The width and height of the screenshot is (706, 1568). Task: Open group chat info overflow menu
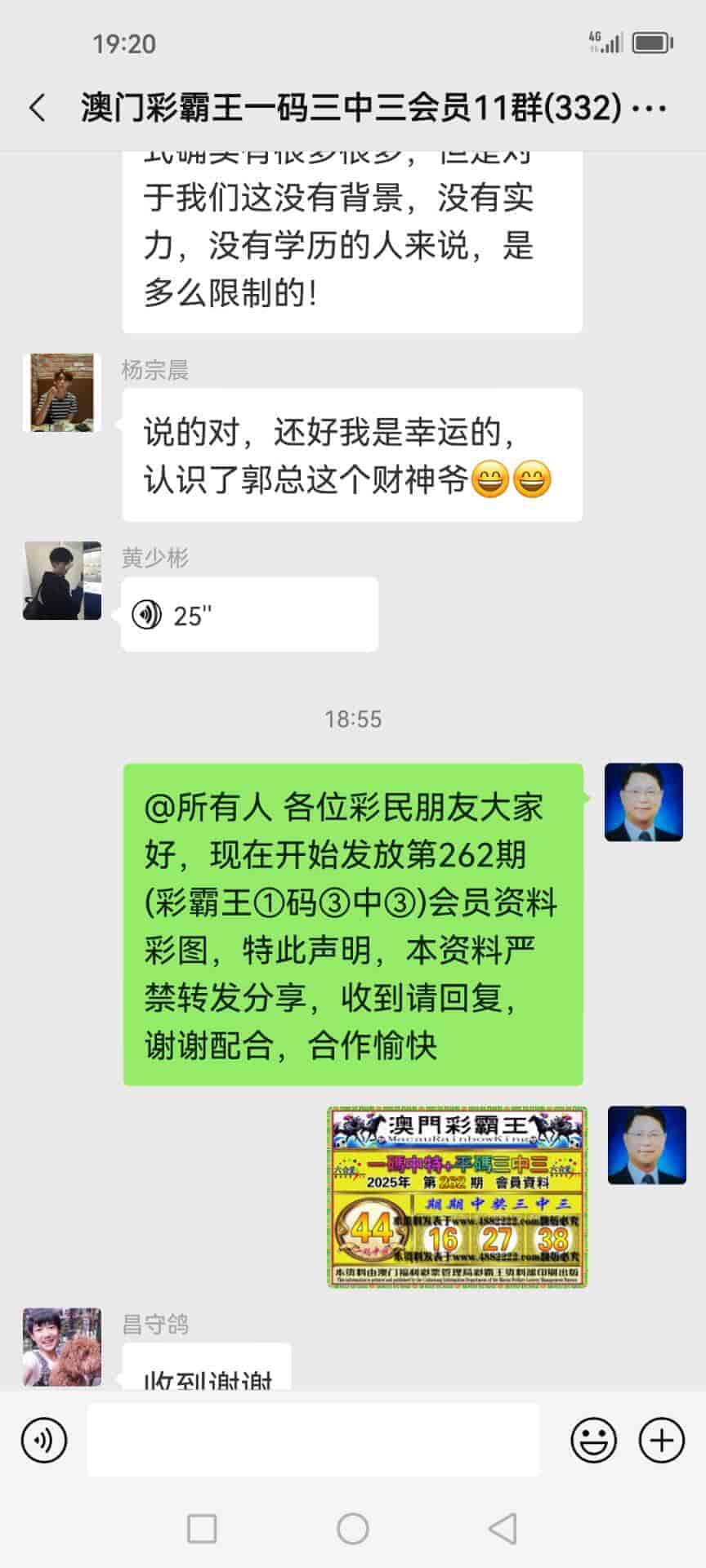point(650,108)
